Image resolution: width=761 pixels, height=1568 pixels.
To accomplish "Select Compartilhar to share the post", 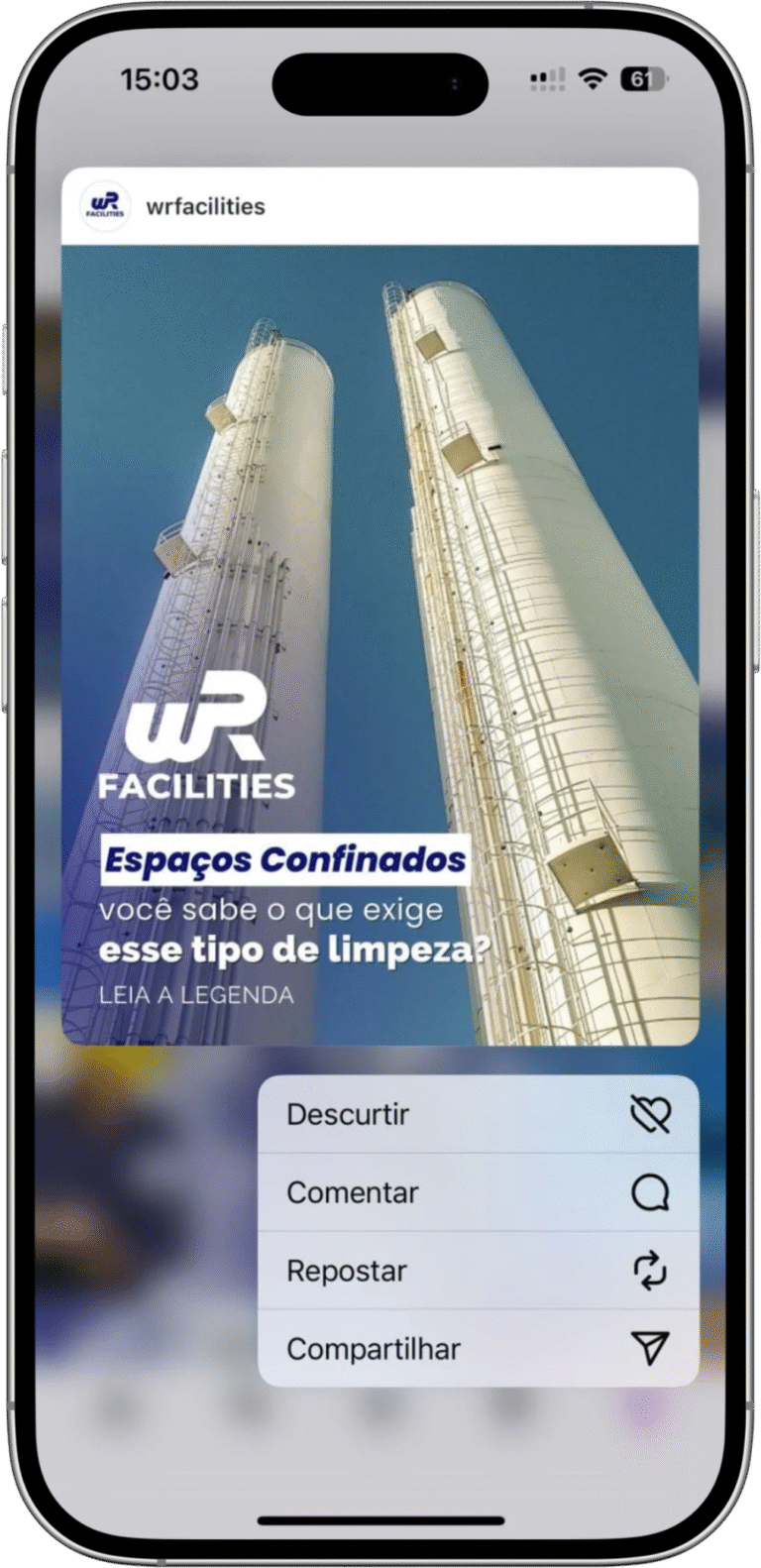I will pyautogui.click(x=478, y=1348).
